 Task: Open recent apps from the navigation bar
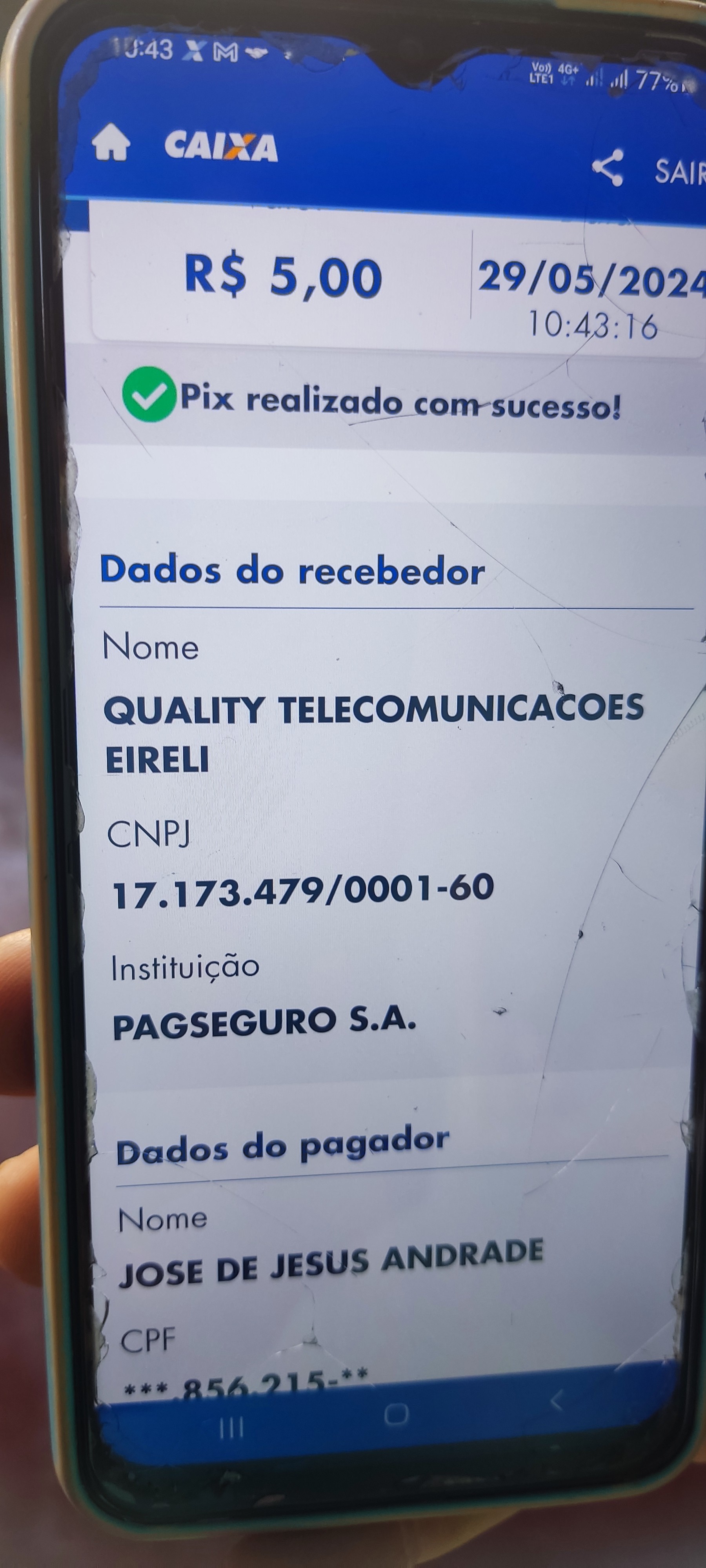click(231, 1427)
